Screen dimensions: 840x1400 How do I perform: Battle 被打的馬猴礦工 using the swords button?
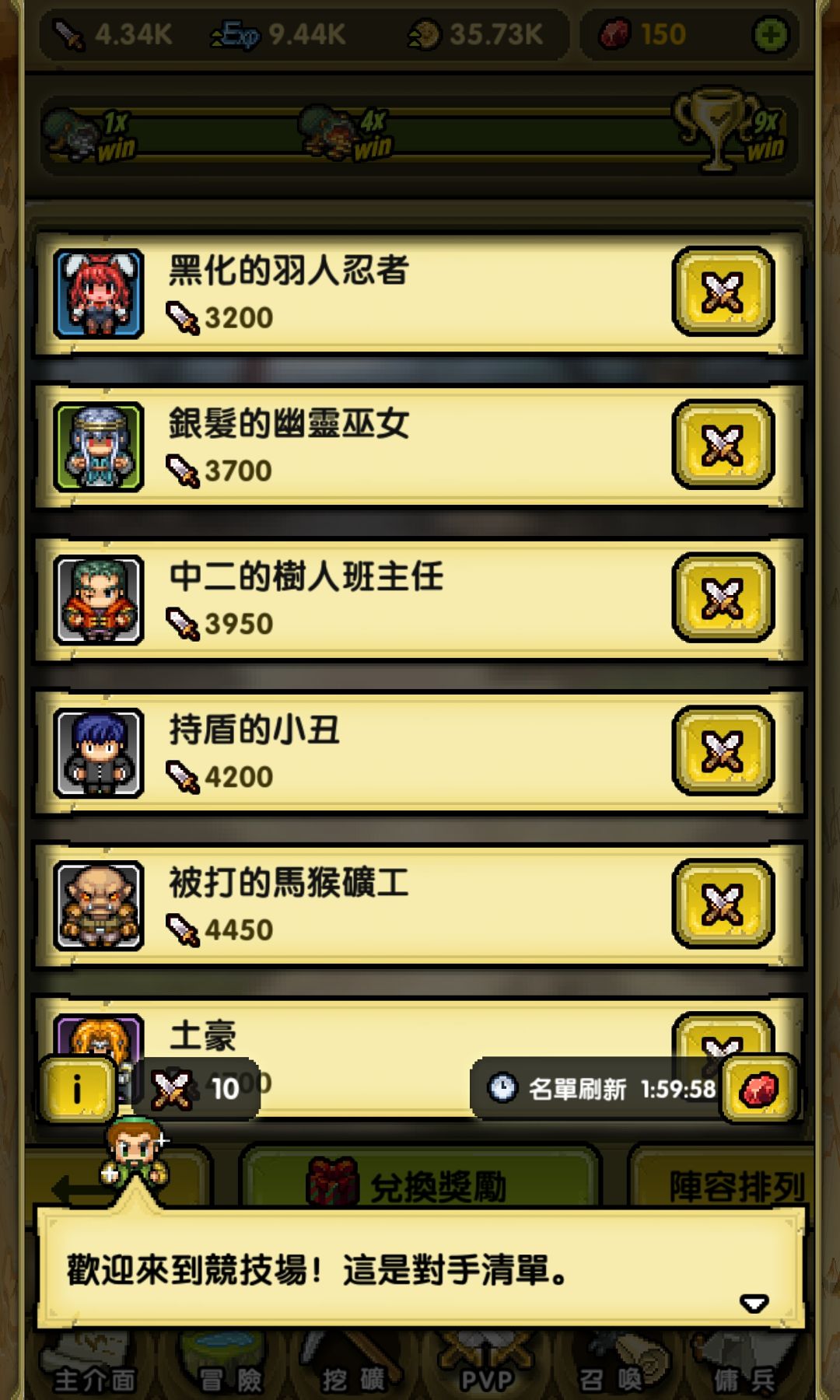click(x=723, y=902)
